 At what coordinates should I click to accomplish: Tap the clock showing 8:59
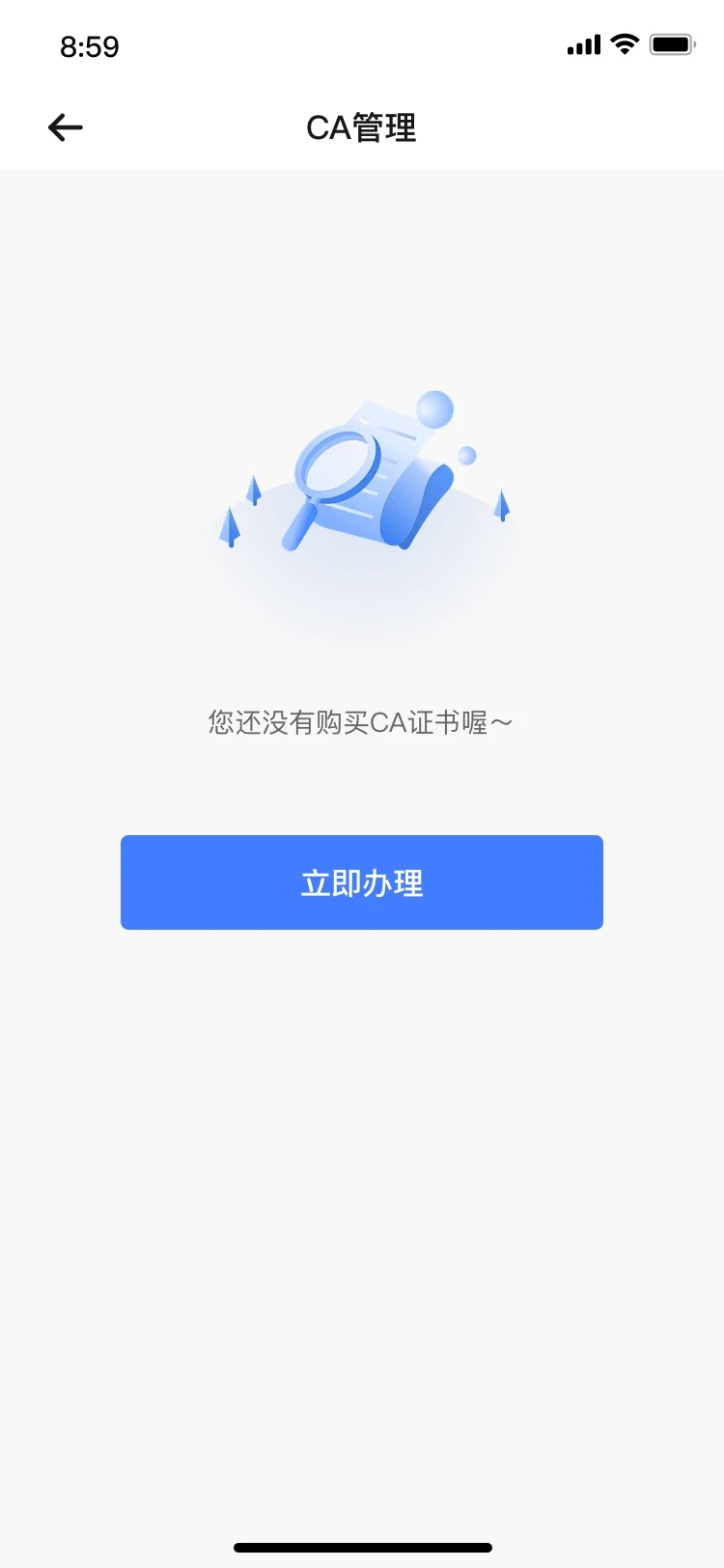pos(90,45)
